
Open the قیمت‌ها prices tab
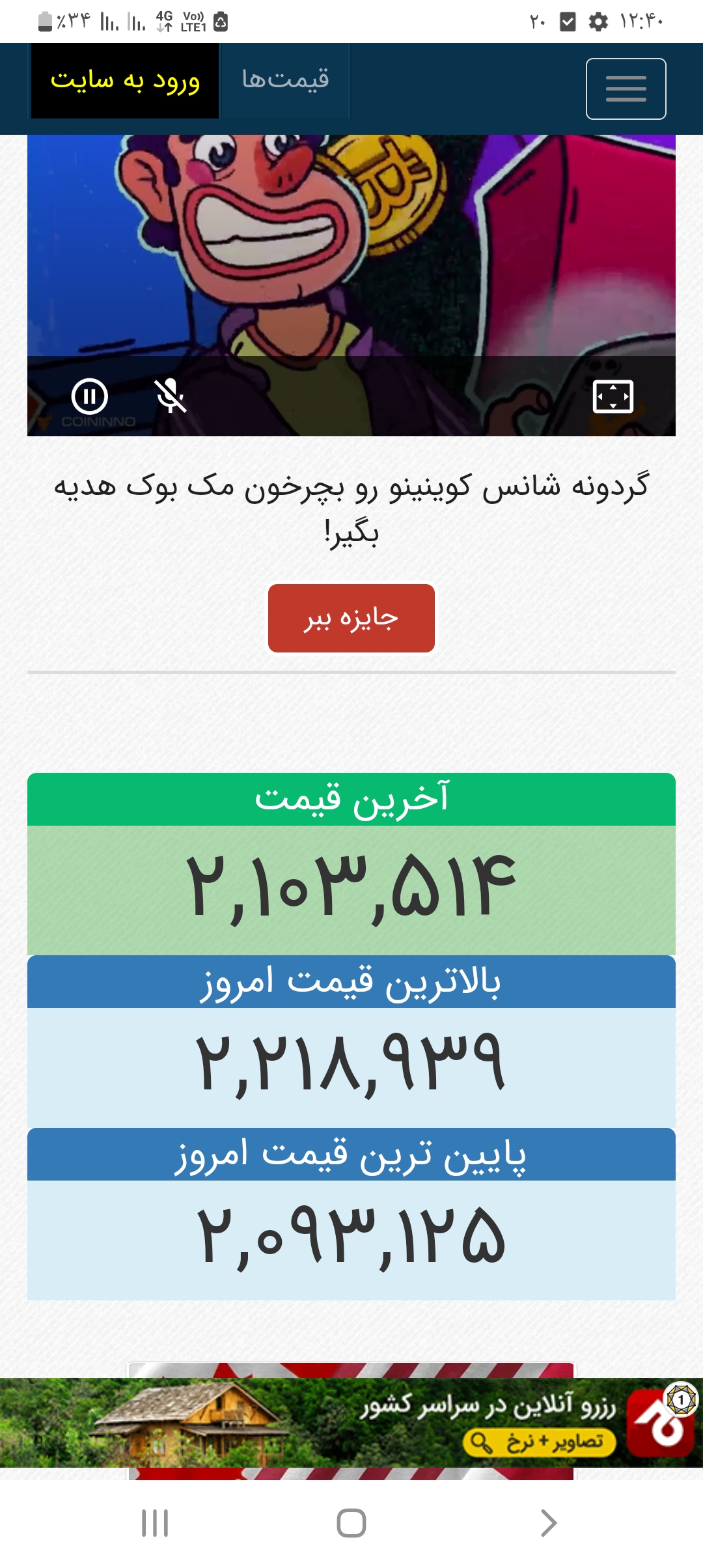click(285, 81)
